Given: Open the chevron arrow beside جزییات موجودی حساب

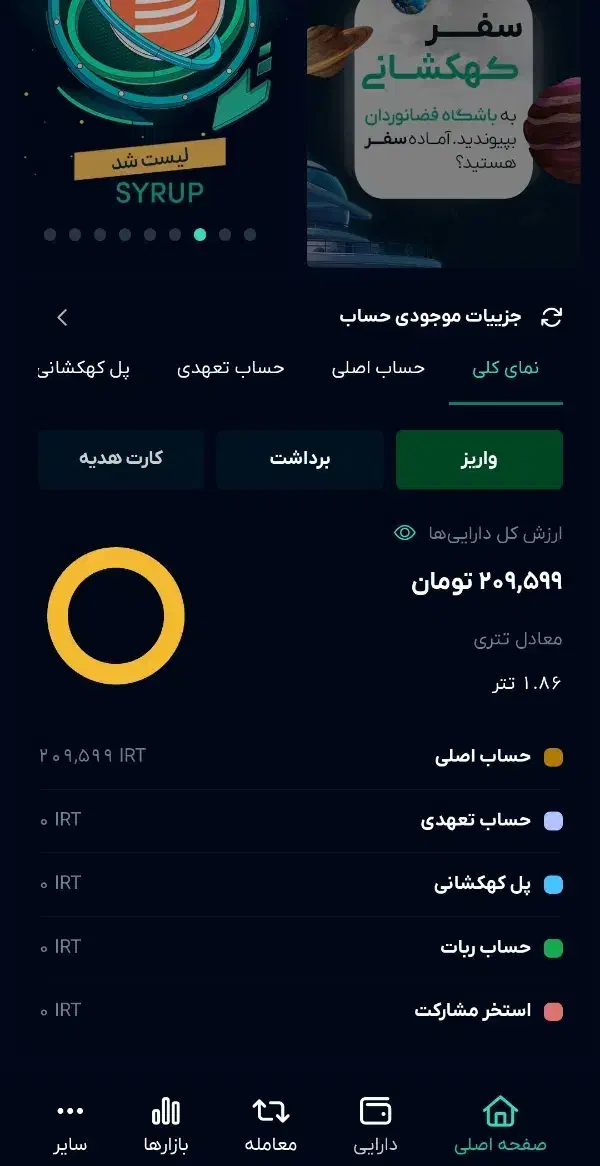Looking at the screenshot, I should 62,318.
